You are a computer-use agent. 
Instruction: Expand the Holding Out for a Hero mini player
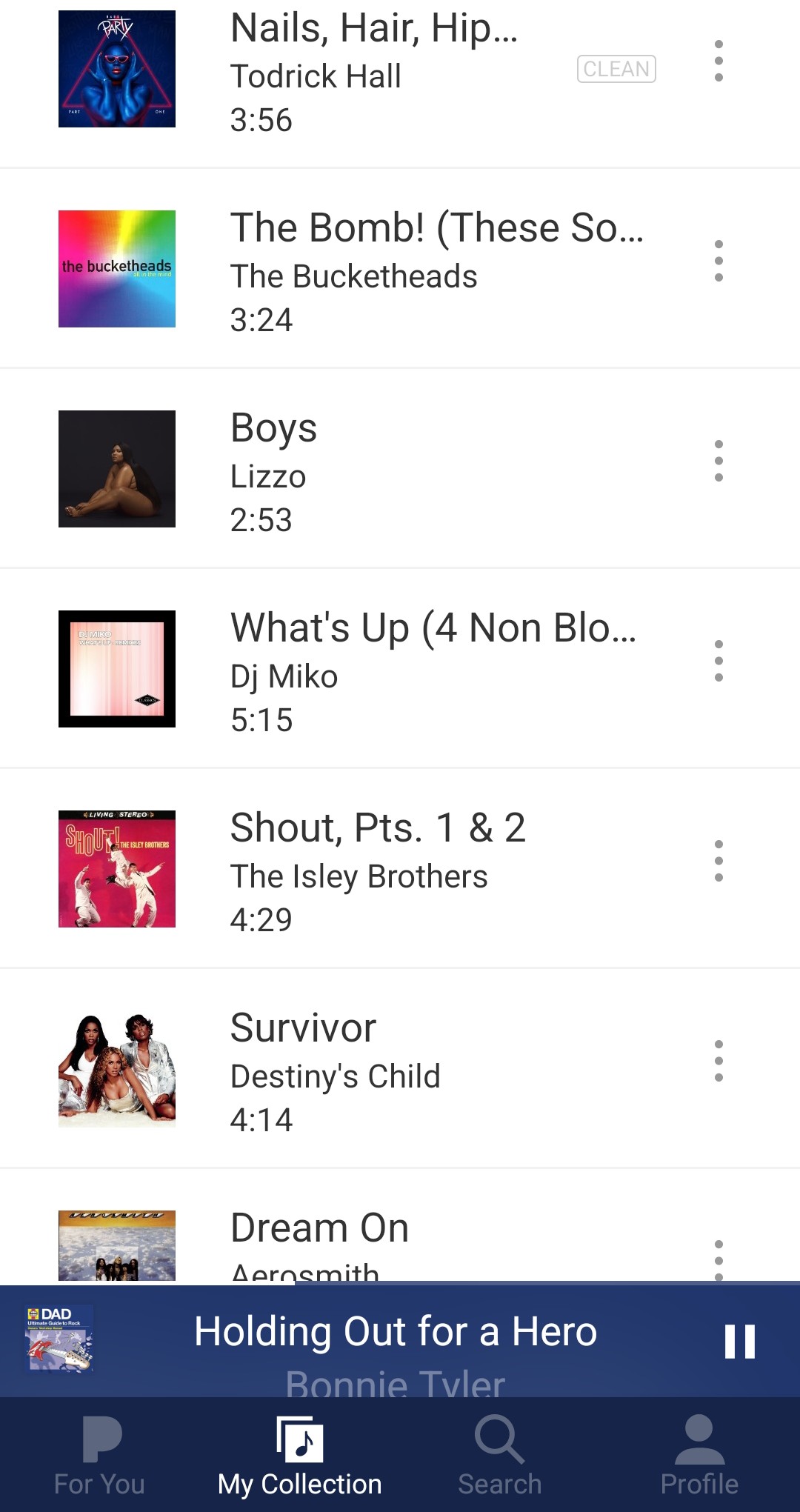click(396, 1342)
